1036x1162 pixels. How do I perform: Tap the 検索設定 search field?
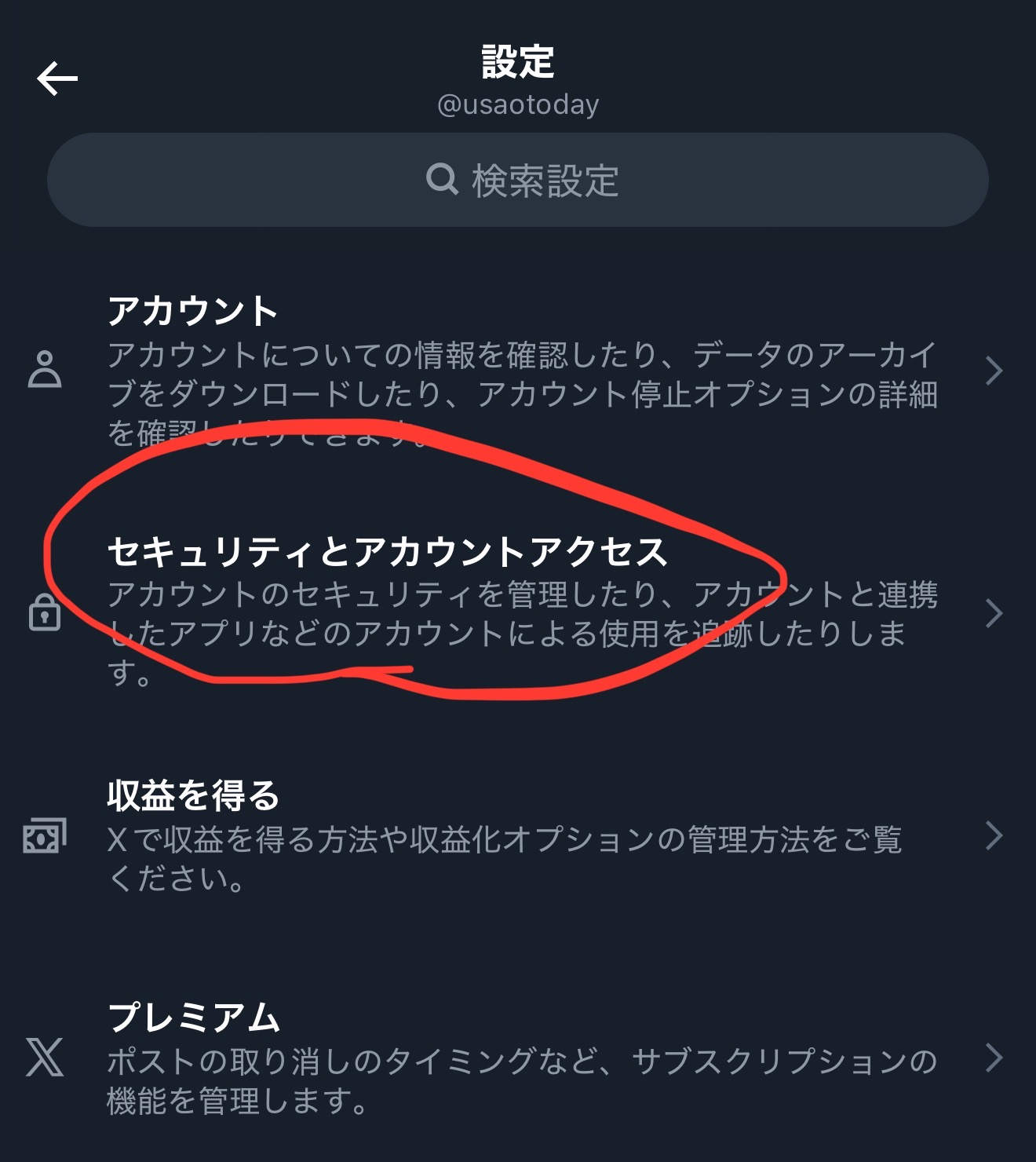518,181
